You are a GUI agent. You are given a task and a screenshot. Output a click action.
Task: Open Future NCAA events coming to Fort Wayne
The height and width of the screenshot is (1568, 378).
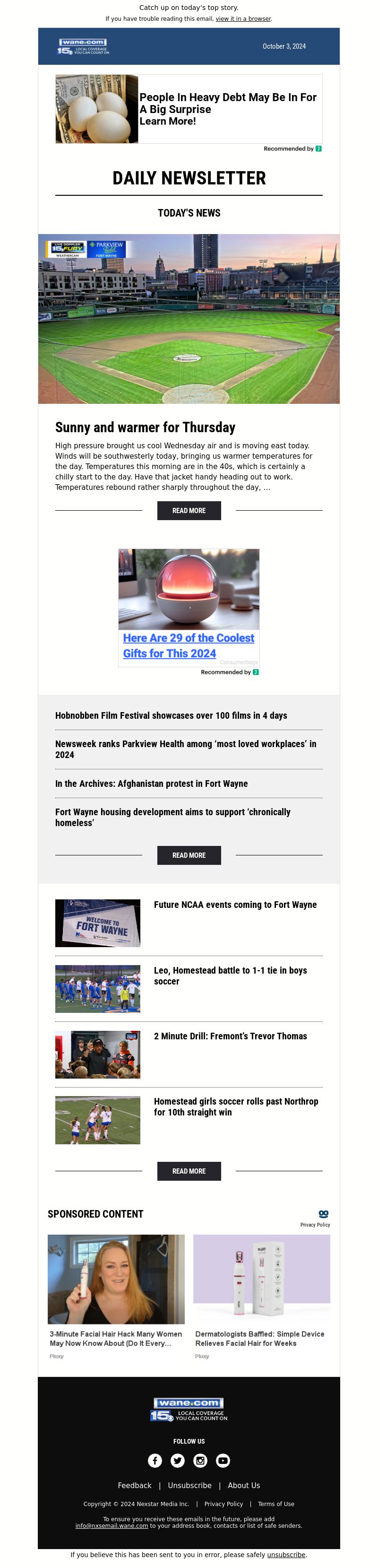click(235, 905)
